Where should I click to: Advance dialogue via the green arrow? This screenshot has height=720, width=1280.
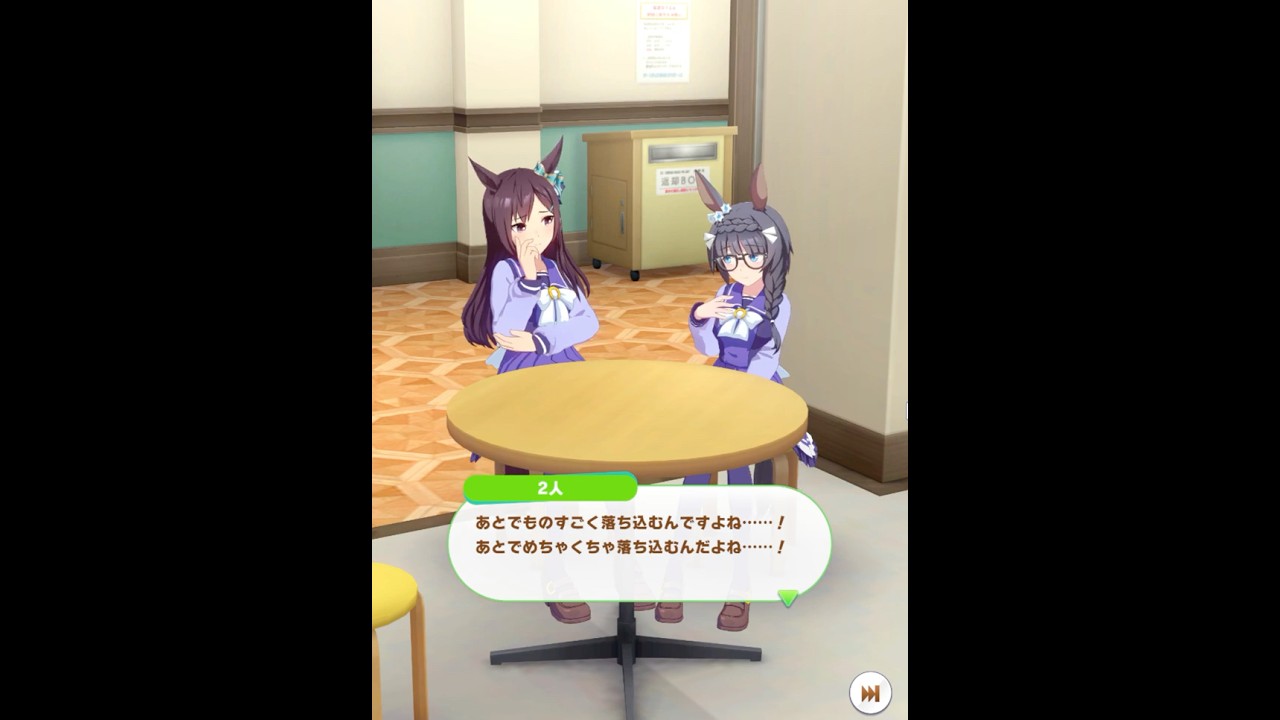click(x=788, y=598)
